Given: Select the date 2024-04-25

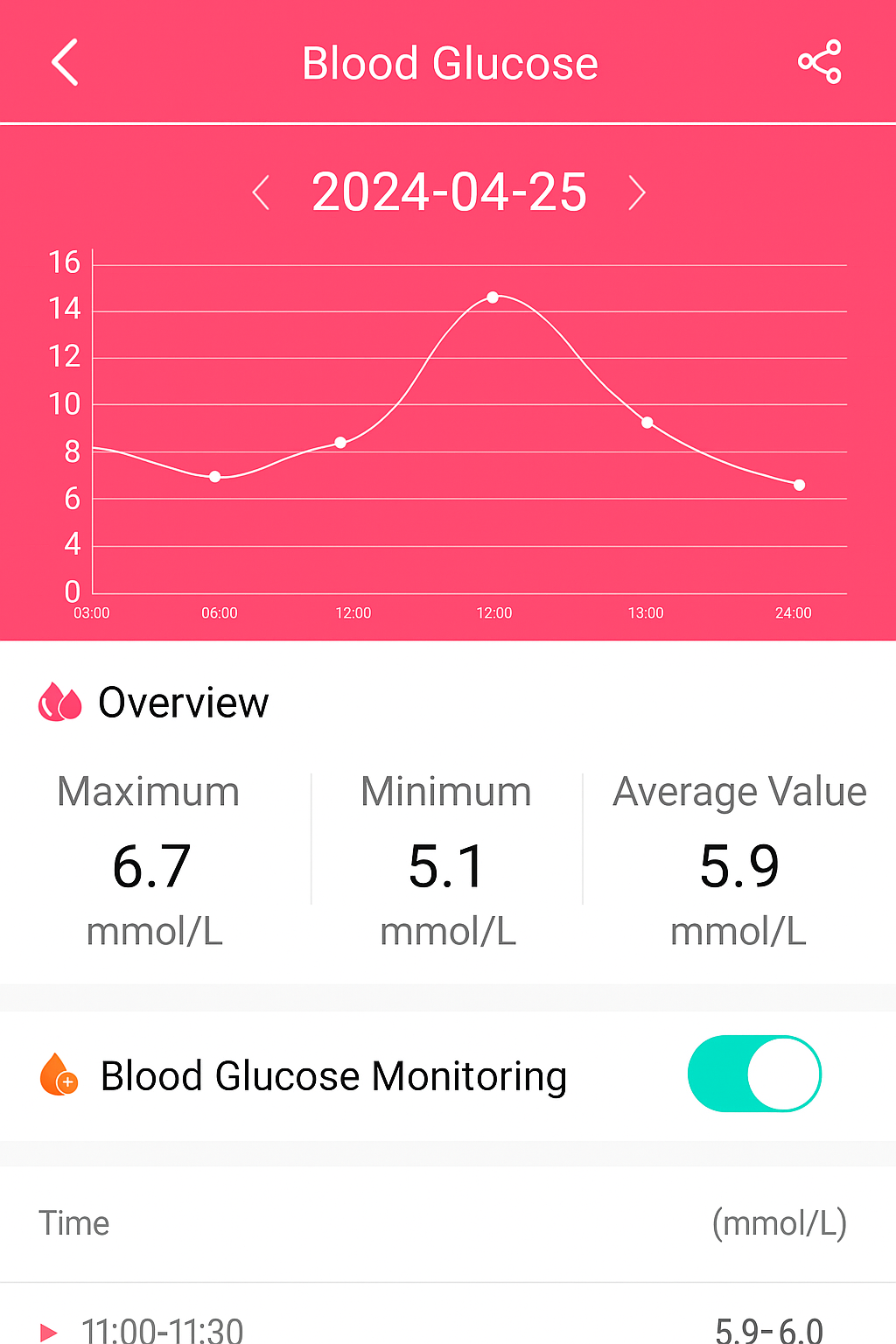Looking at the screenshot, I should click(448, 192).
